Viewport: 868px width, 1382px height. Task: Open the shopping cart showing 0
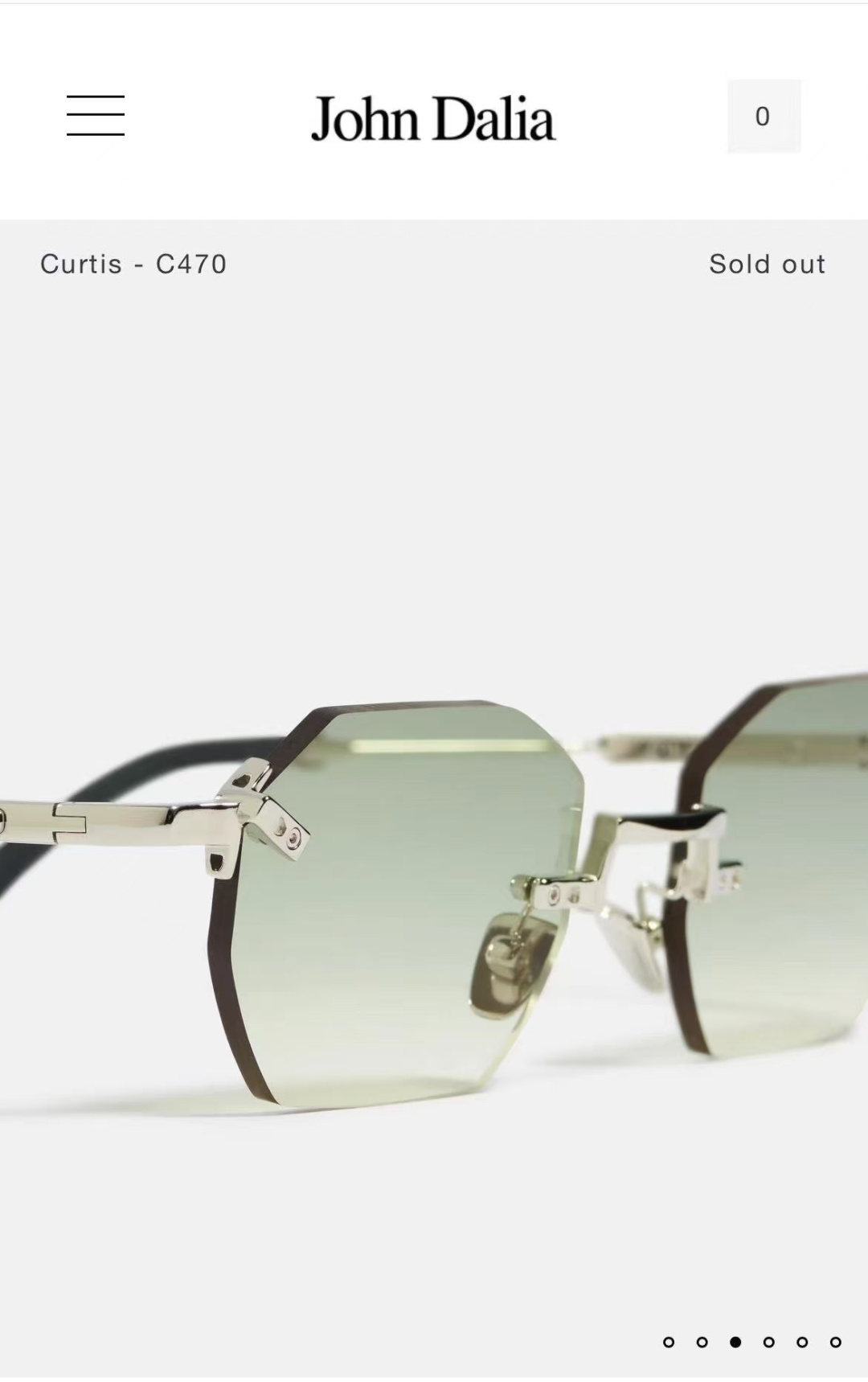coord(764,117)
